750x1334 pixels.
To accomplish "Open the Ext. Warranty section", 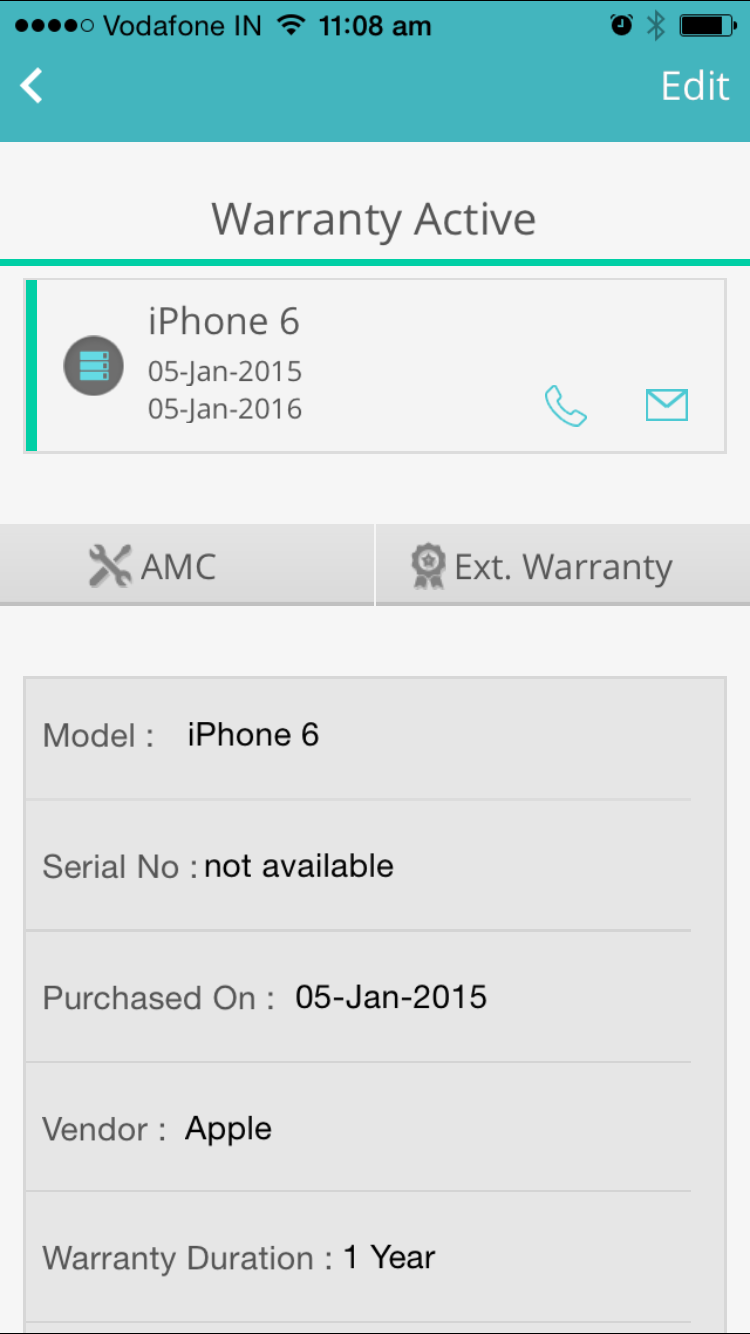I will (x=563, y=565).
